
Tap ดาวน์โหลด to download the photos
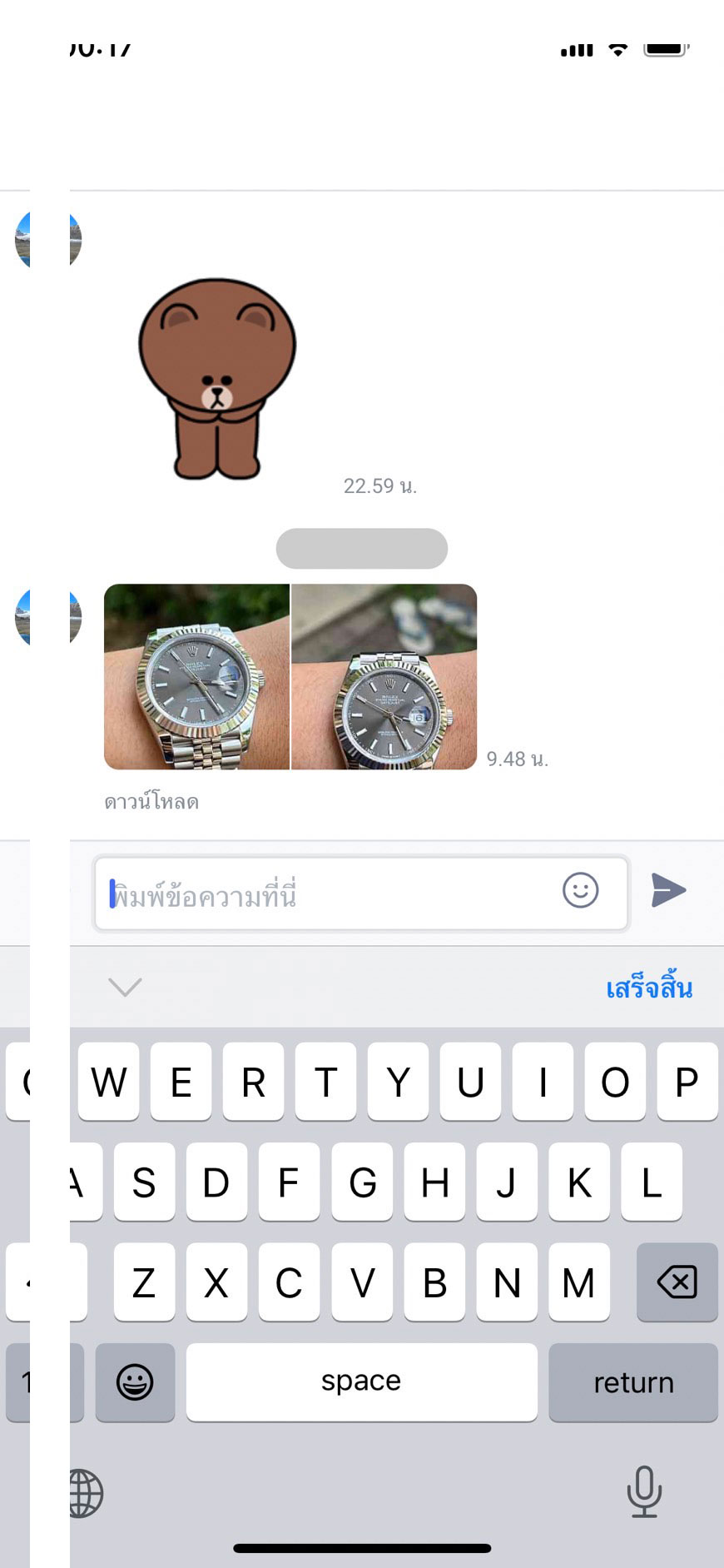[151, 802]
